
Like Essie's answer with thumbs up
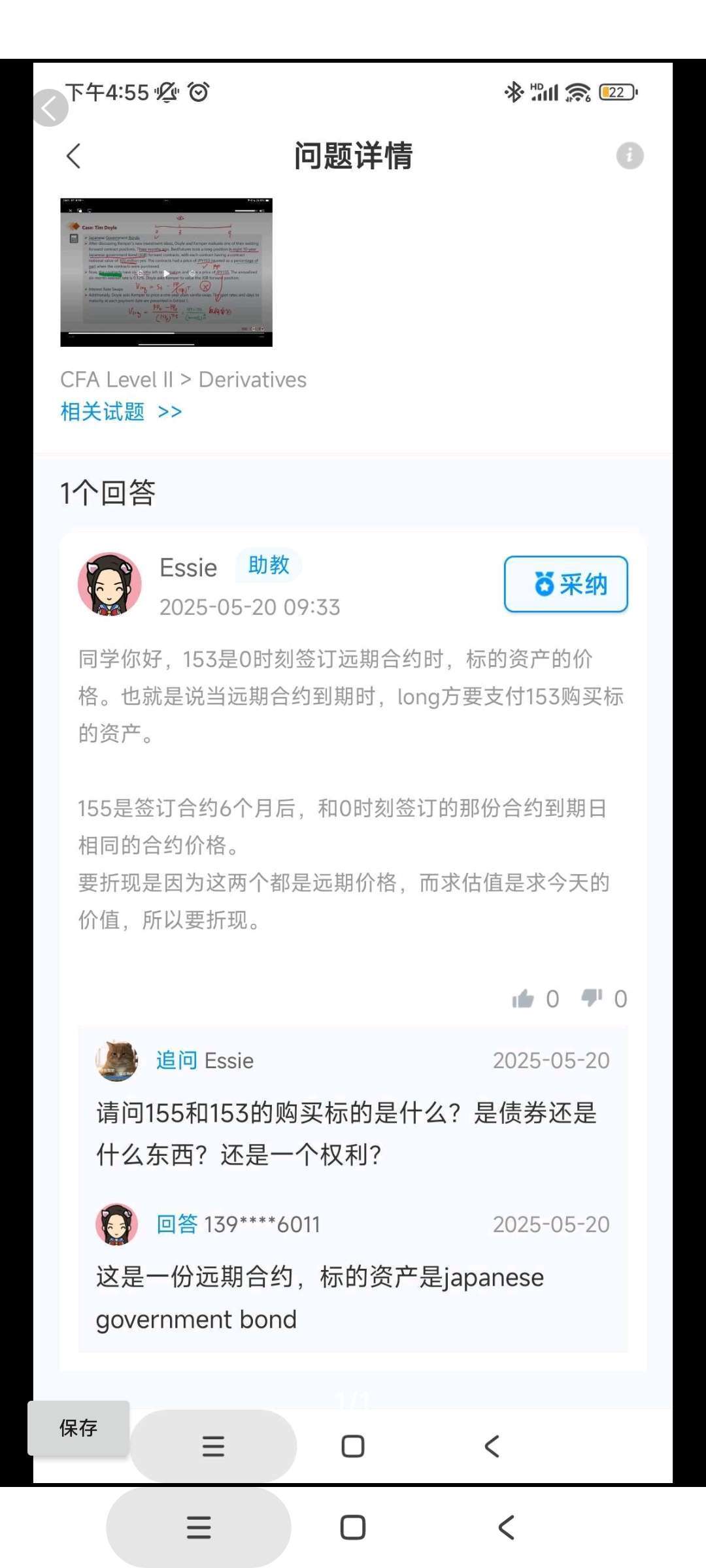523,998
